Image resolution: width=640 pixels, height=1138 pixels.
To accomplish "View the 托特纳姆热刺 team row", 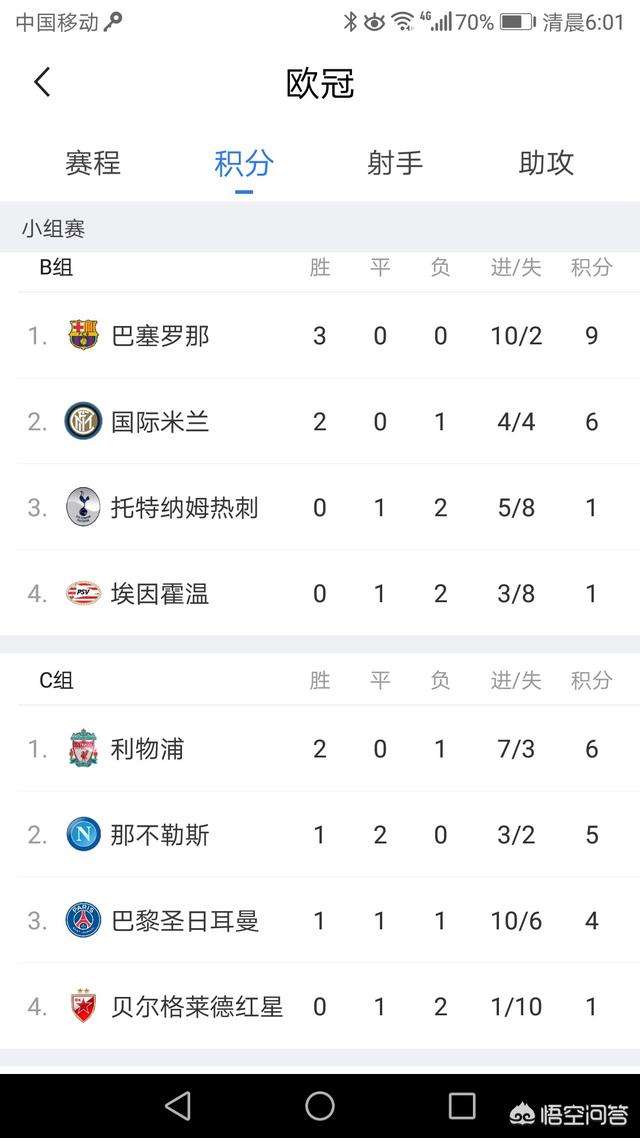I will [x=320, y=507].
